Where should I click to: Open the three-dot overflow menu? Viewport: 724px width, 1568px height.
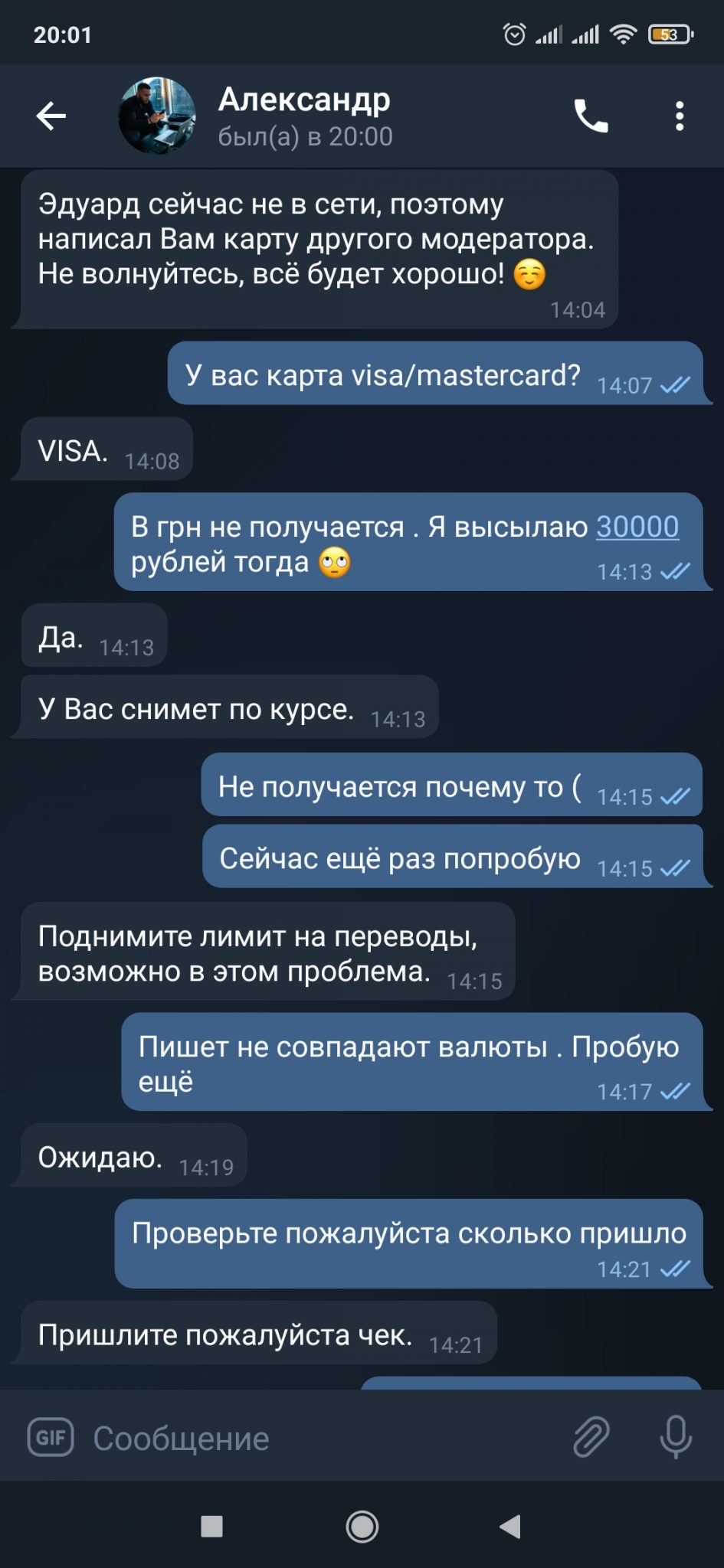pyautogui.click(x=680, y=116)
